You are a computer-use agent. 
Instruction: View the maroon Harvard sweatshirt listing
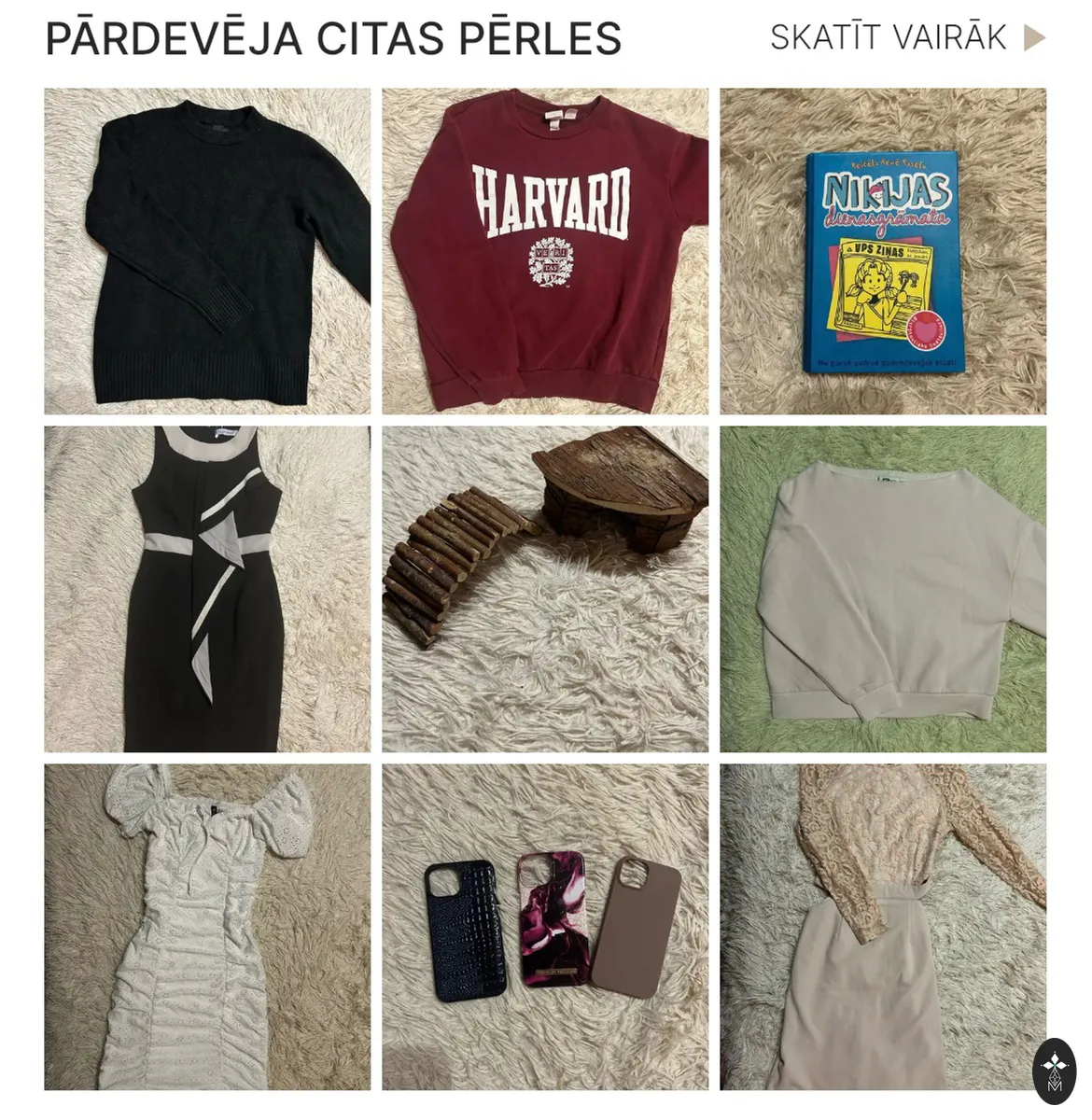[545, 251]
